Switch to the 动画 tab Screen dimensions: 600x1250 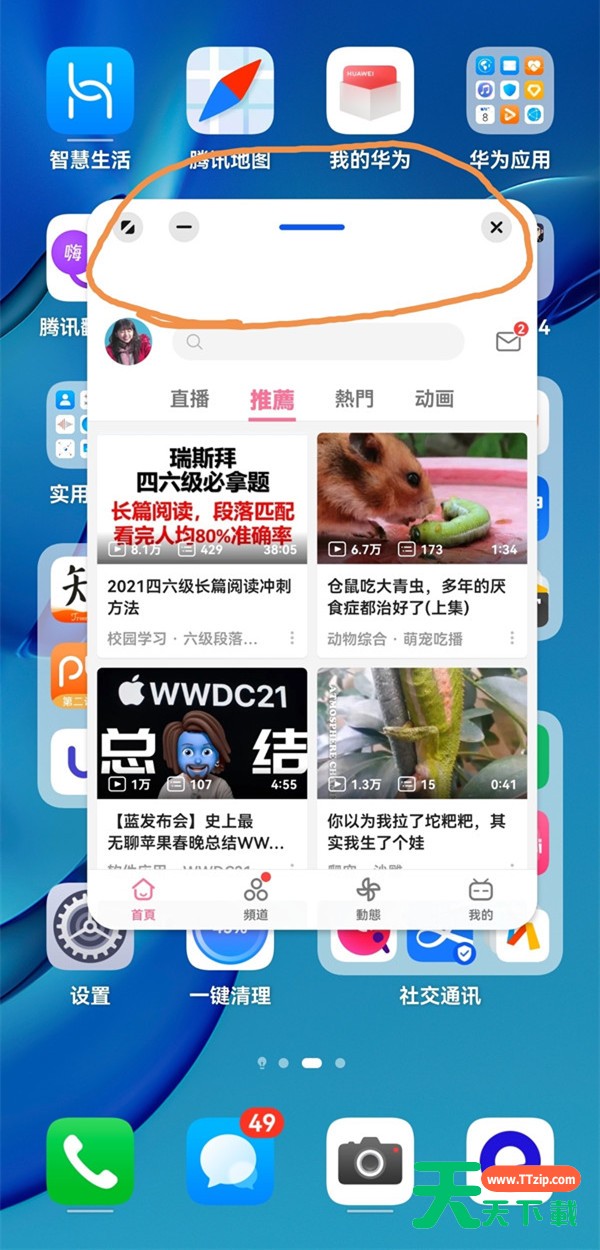pos(434,399)
